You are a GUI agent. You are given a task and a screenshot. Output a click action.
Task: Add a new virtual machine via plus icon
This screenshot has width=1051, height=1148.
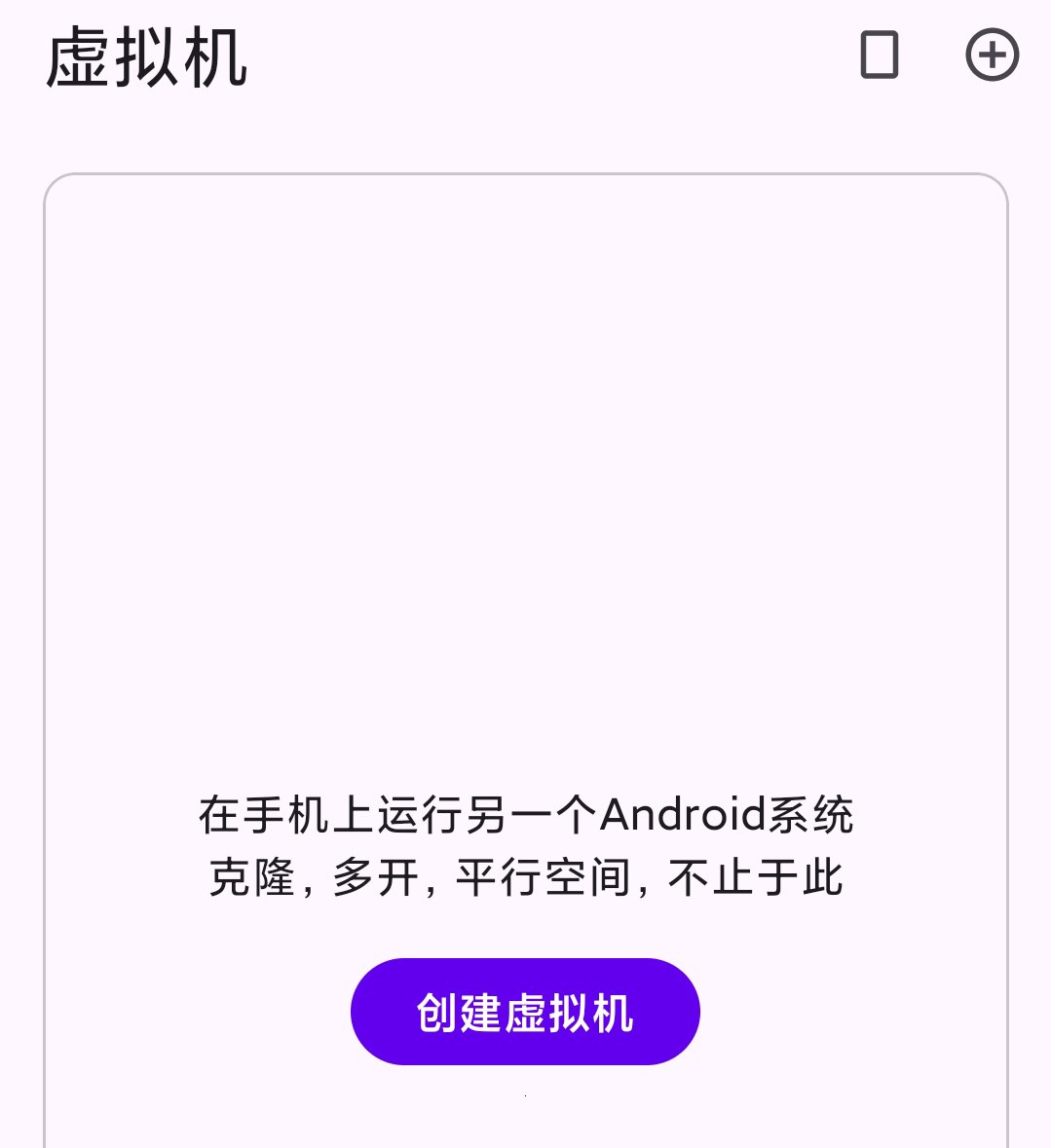pos(992,55)
